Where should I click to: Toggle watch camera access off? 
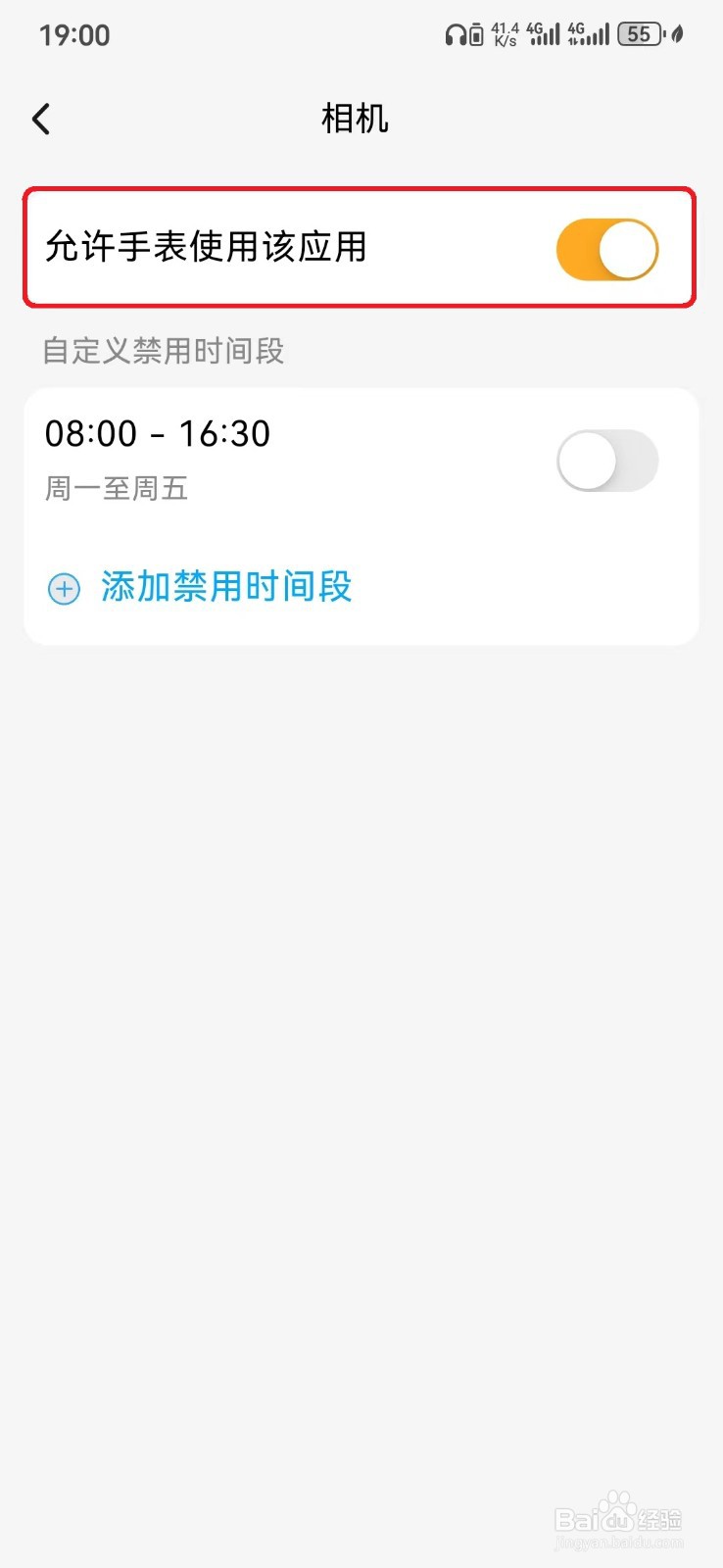[607, 250]
